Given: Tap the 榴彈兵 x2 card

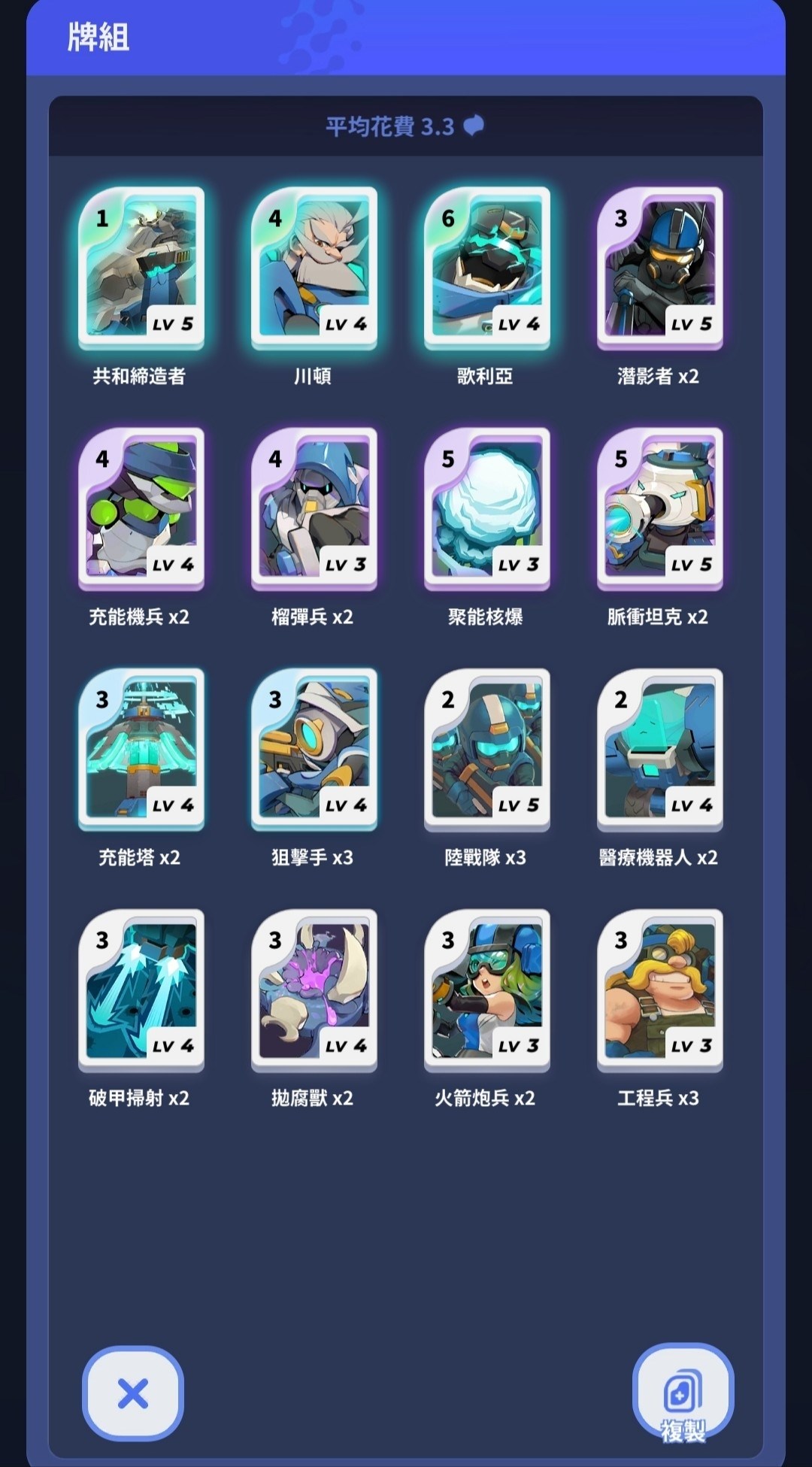Looking at the screenshot, I should (x=314, y=509).
